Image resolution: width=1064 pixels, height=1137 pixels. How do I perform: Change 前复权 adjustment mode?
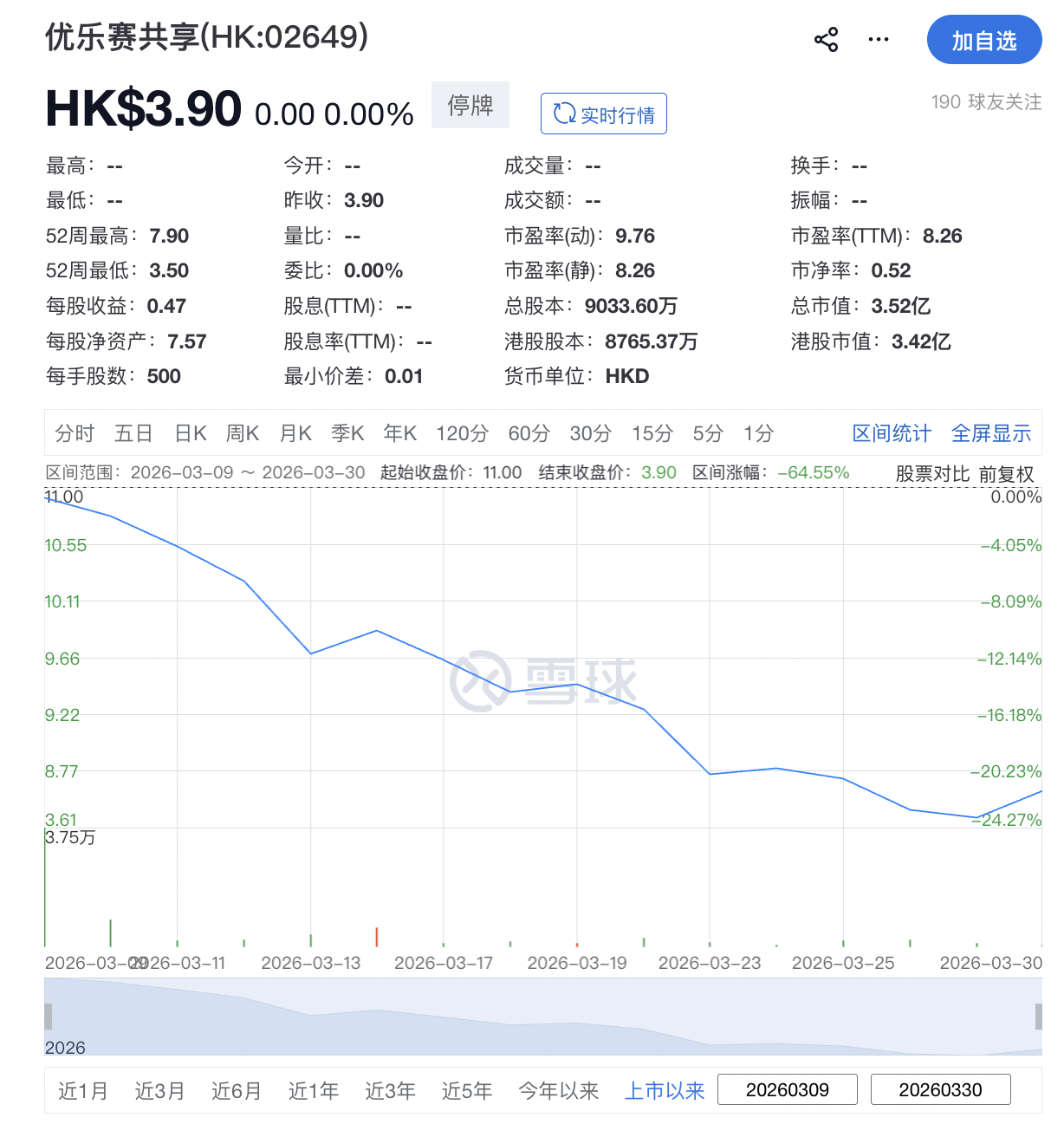(1007, 474)
